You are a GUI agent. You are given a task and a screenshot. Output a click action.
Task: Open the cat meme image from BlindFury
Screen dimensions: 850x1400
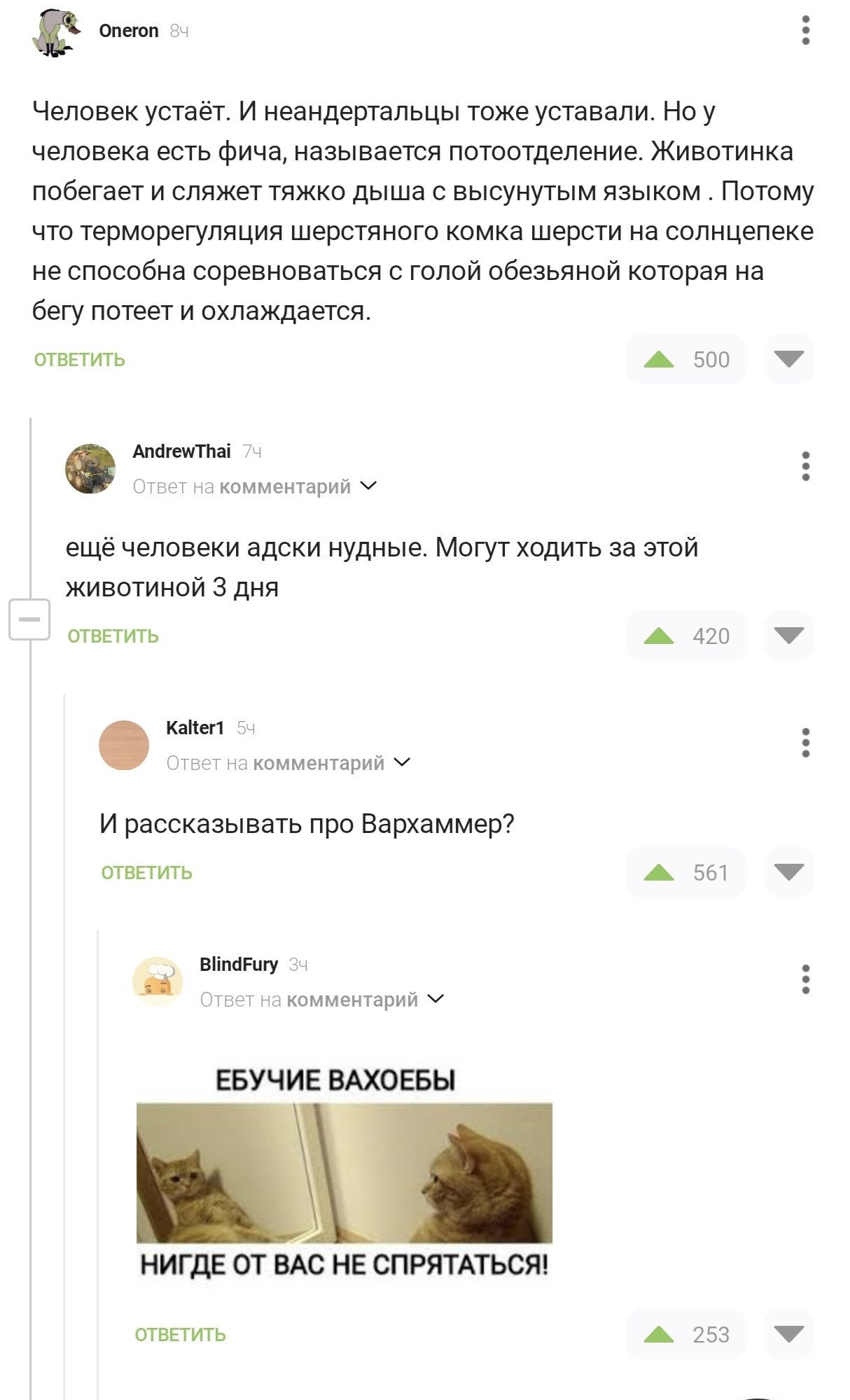pyautogui.click(x=344, y=1172)
